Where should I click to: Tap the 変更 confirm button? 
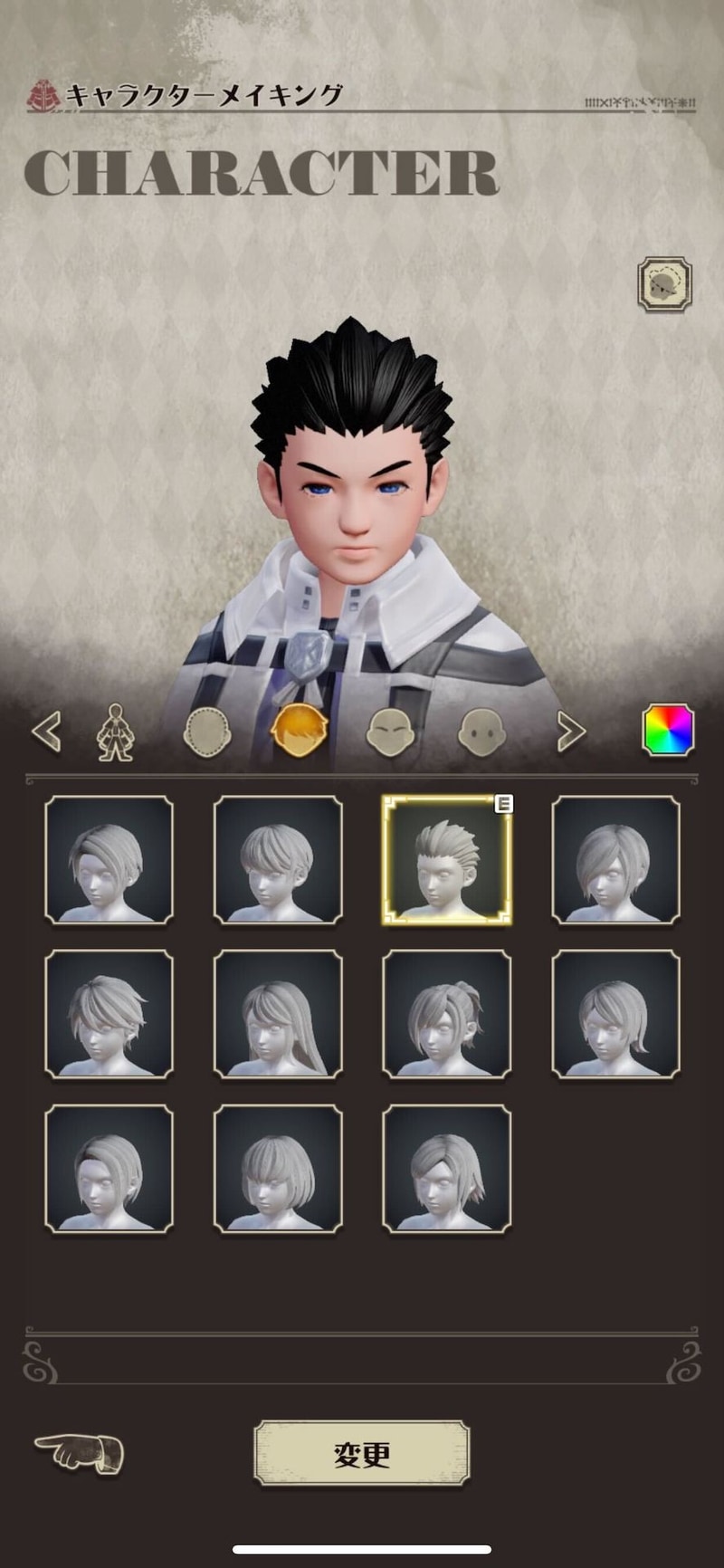(361, 1454)
